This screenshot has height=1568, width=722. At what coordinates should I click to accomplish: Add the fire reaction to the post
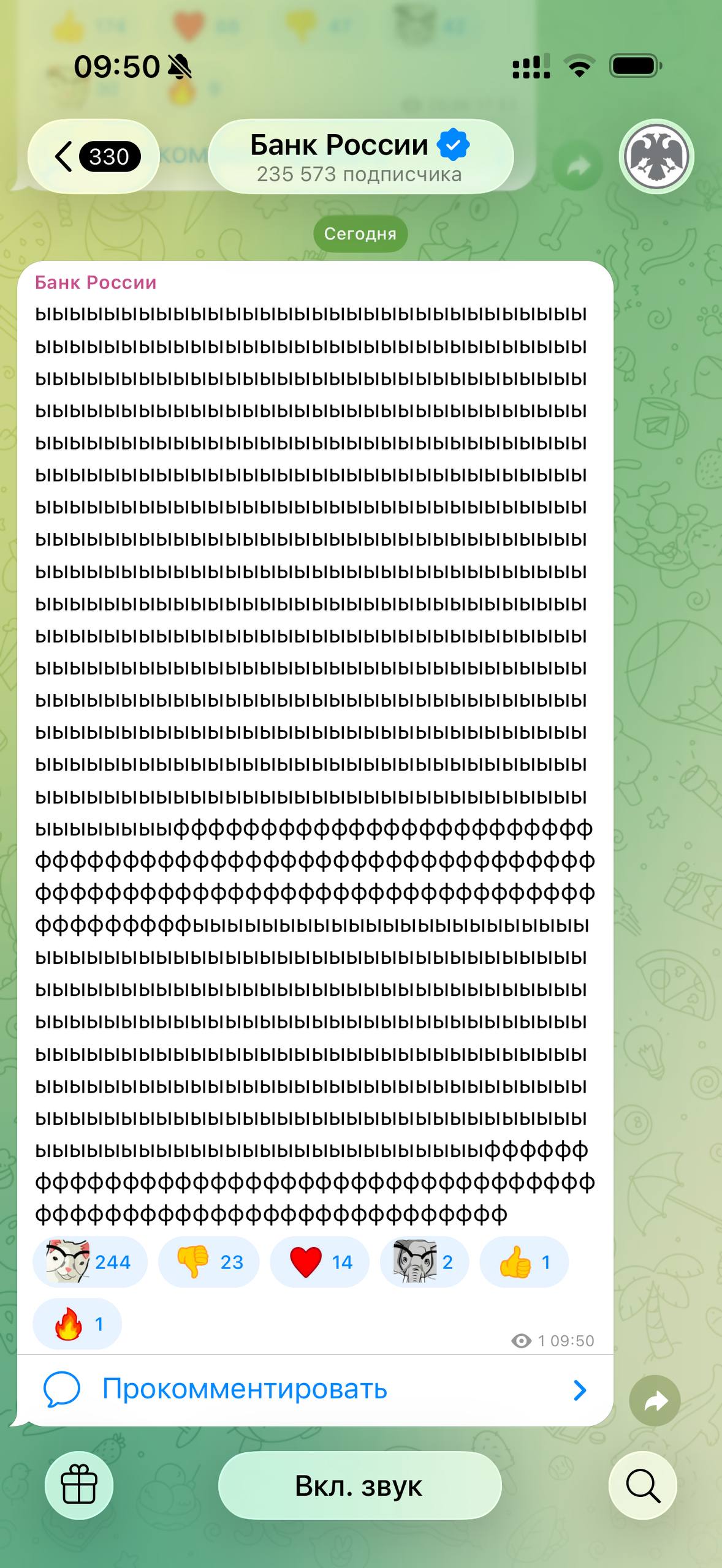tap(77, 1324)
